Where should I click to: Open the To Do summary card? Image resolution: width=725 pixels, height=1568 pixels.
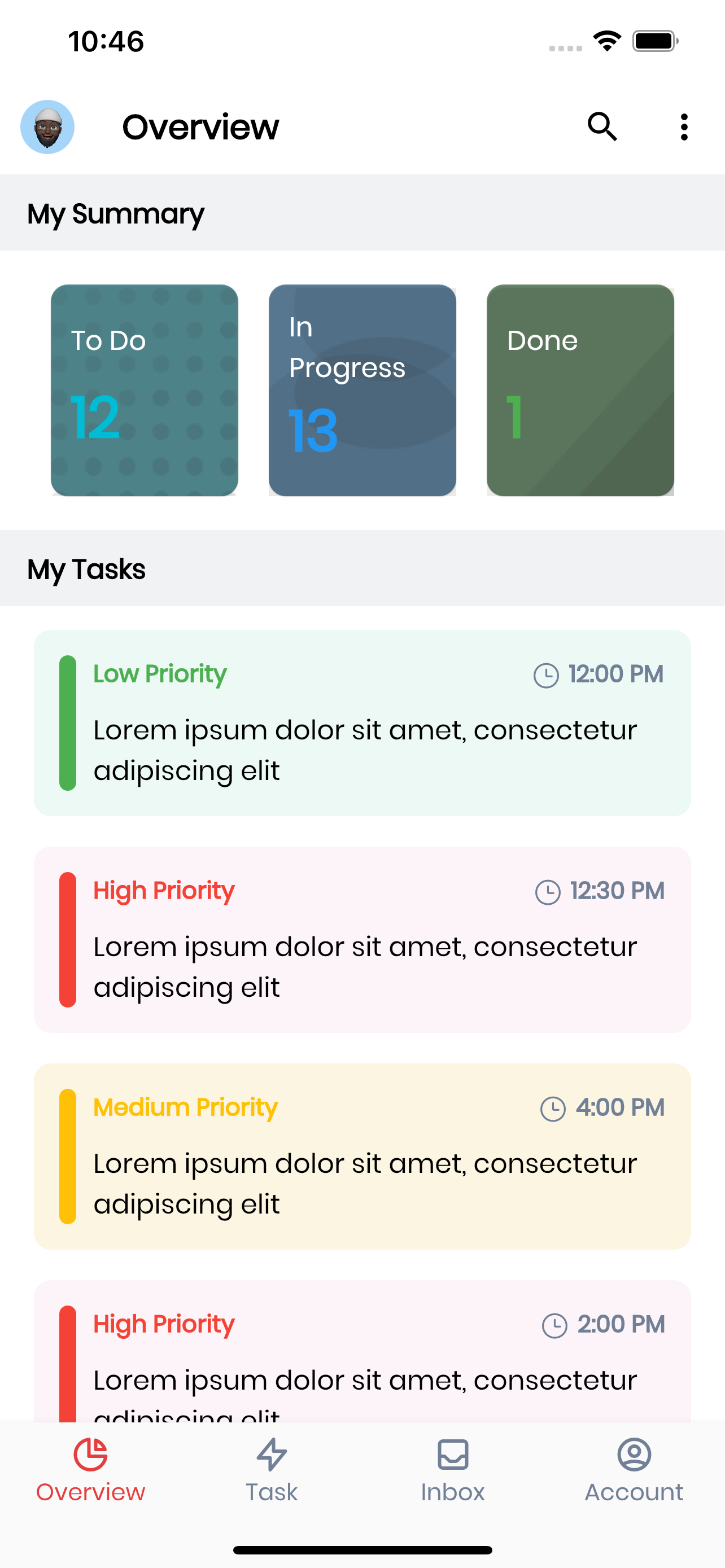tap(145, 390)
